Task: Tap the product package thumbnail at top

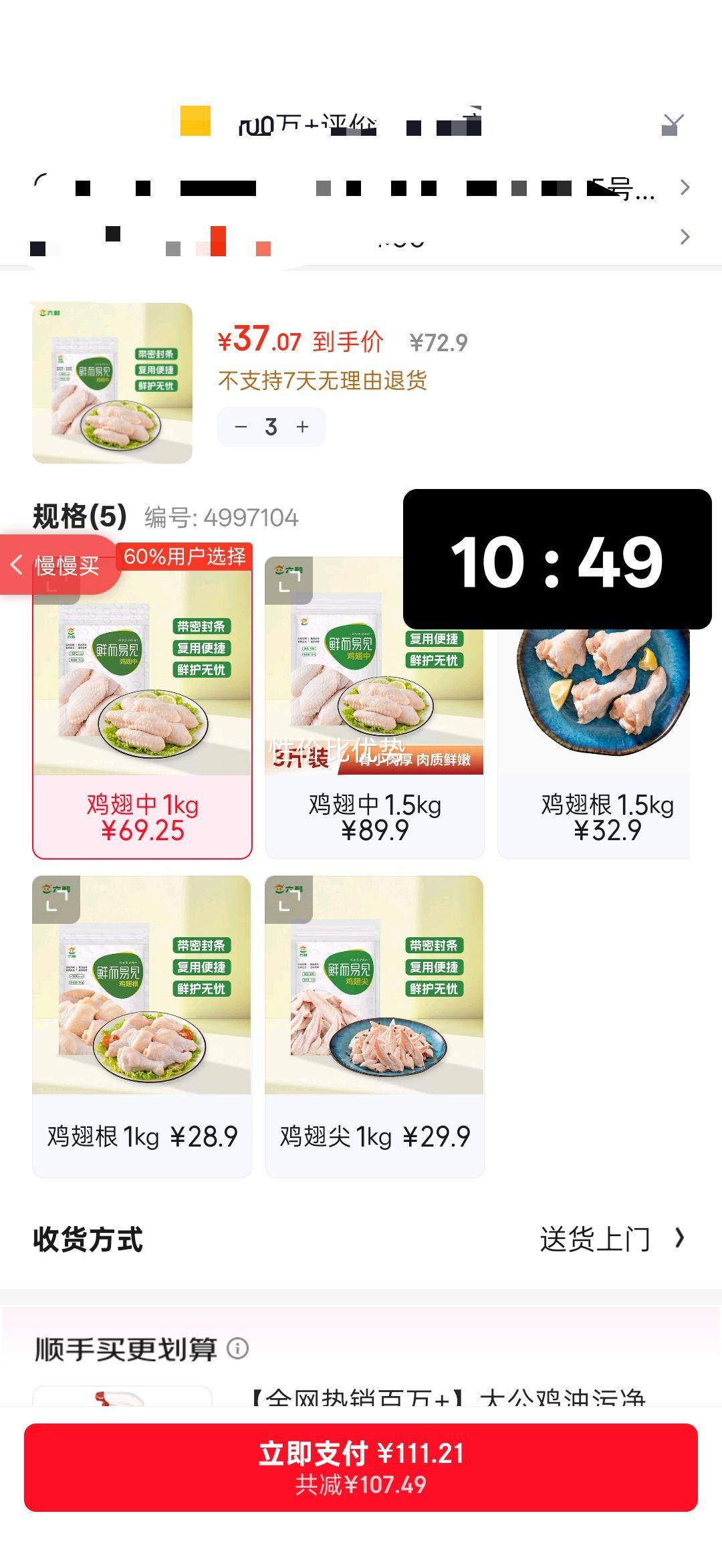Action: point(112,382)
